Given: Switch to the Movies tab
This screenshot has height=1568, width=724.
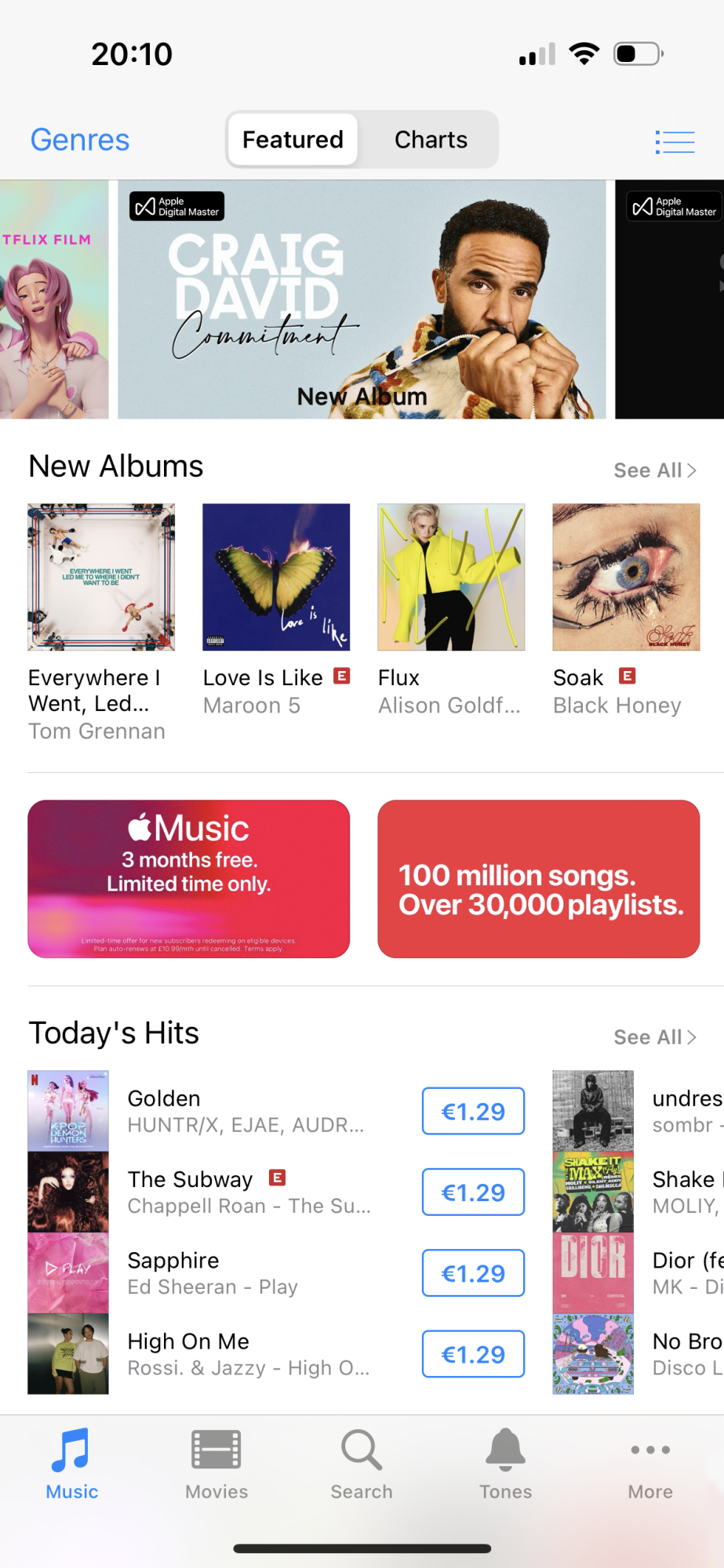Looking at the screenshot, I should [216, 1465].
